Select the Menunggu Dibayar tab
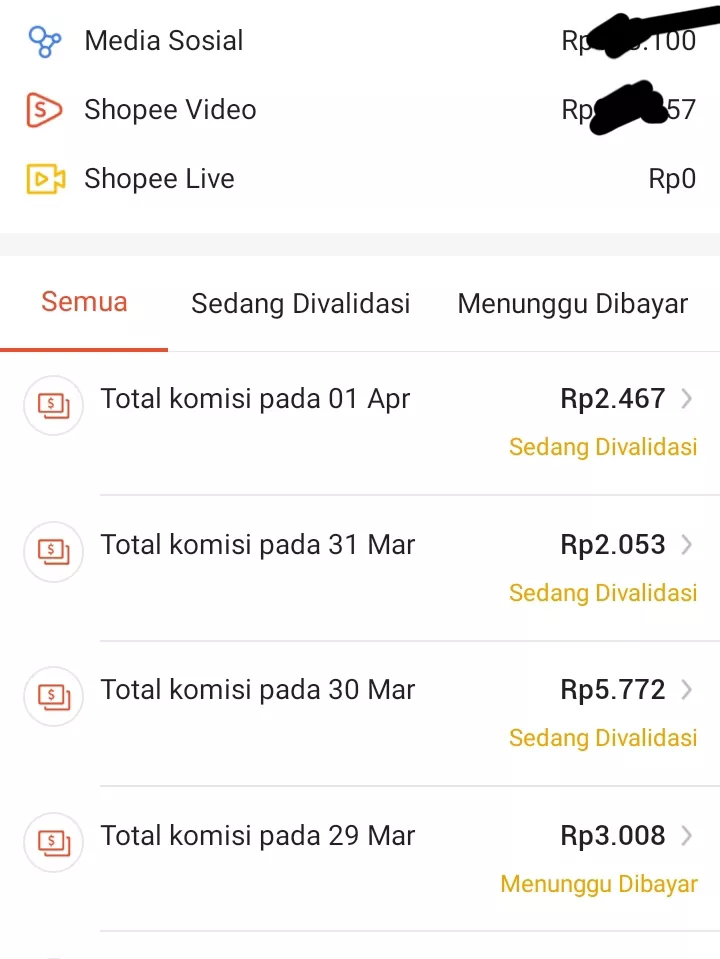 (572, 303)
